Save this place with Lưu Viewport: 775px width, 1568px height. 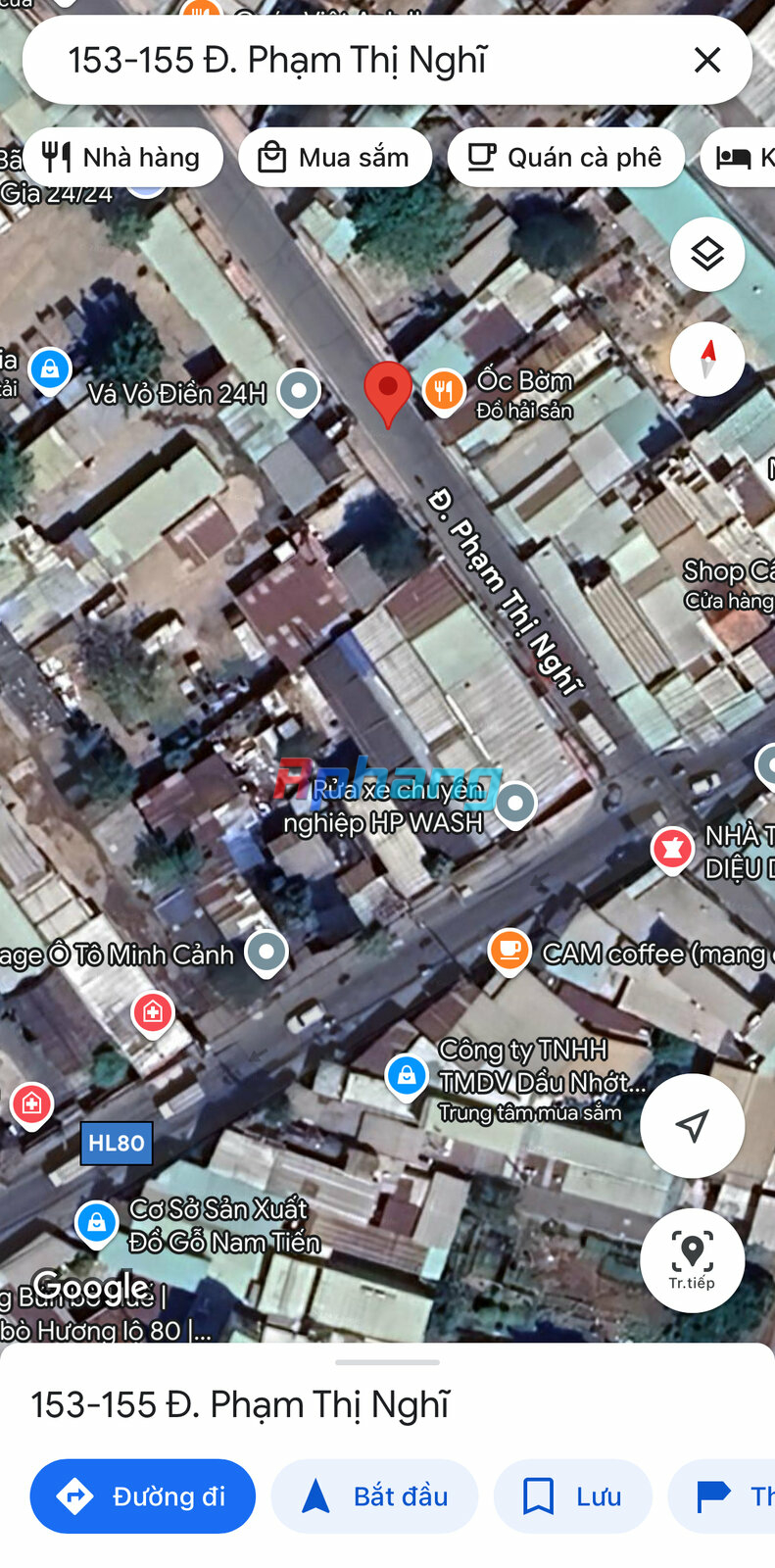(x=572, y=1496)
